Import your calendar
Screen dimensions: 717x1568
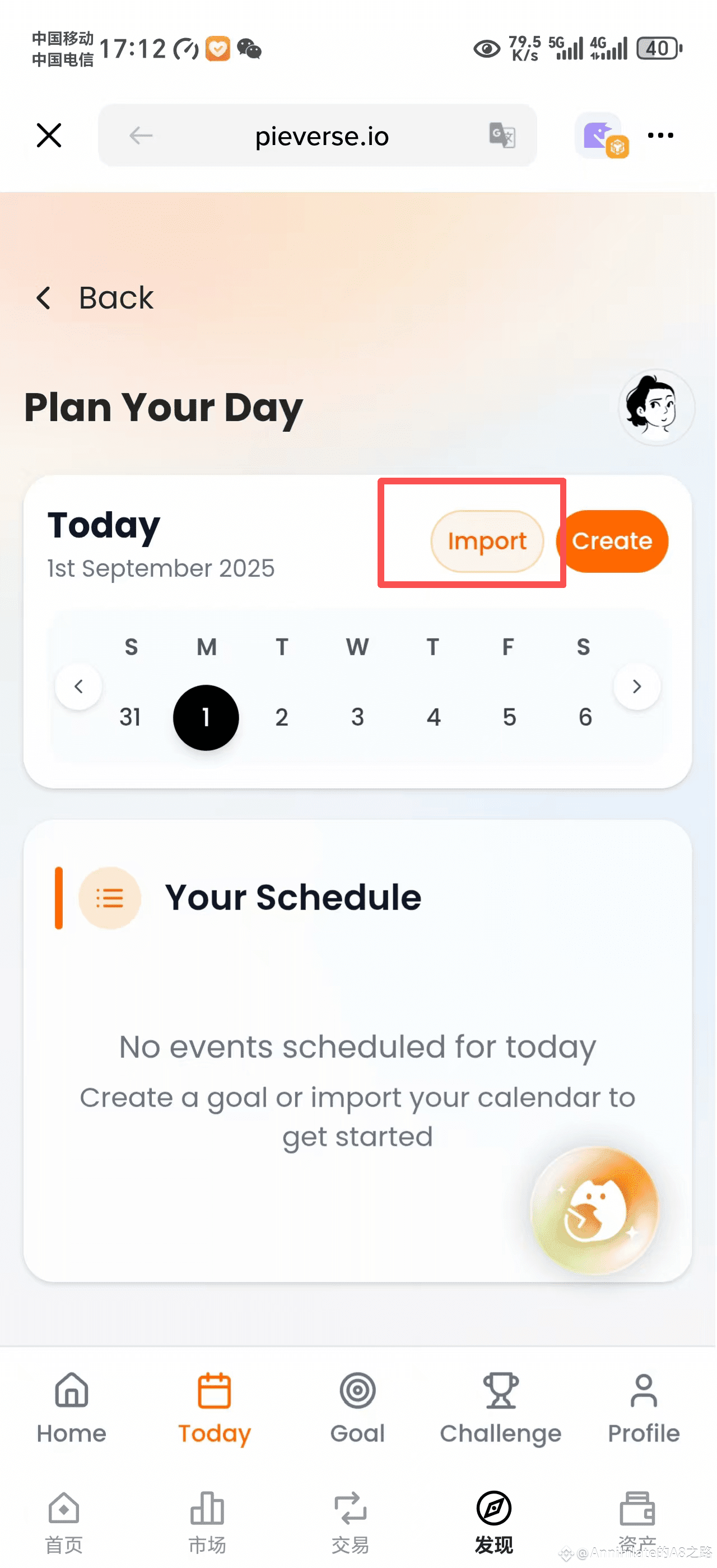click(x=487, y=541)
